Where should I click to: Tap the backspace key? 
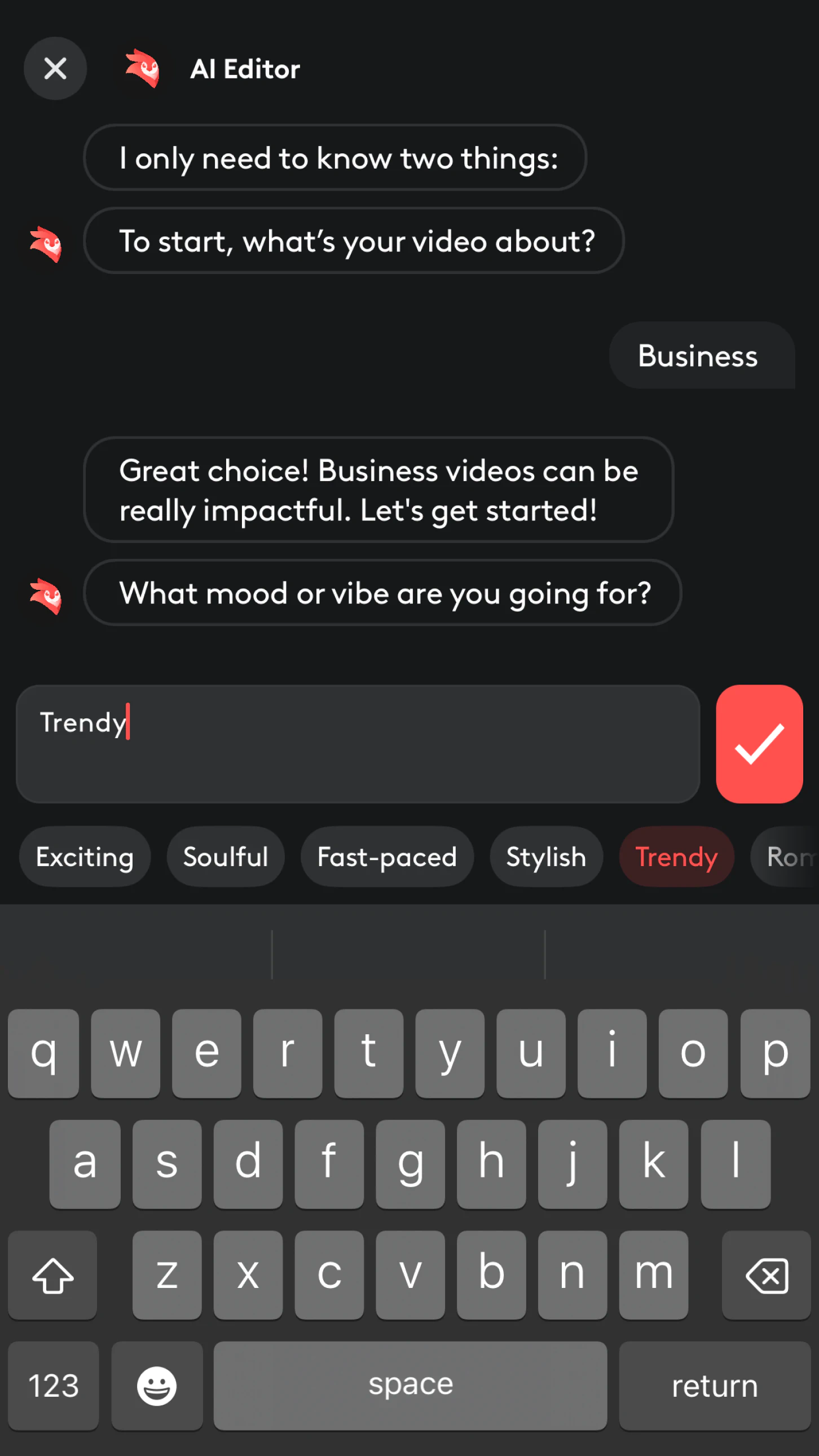(767, 1274)
